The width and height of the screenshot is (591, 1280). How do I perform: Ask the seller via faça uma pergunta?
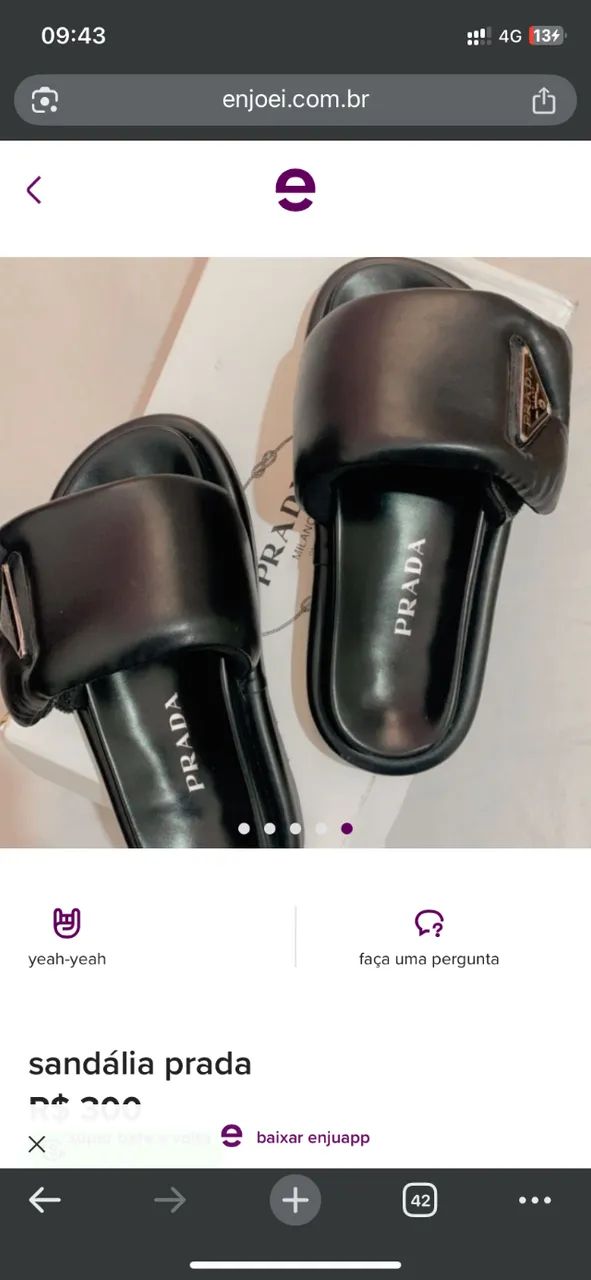429,937
